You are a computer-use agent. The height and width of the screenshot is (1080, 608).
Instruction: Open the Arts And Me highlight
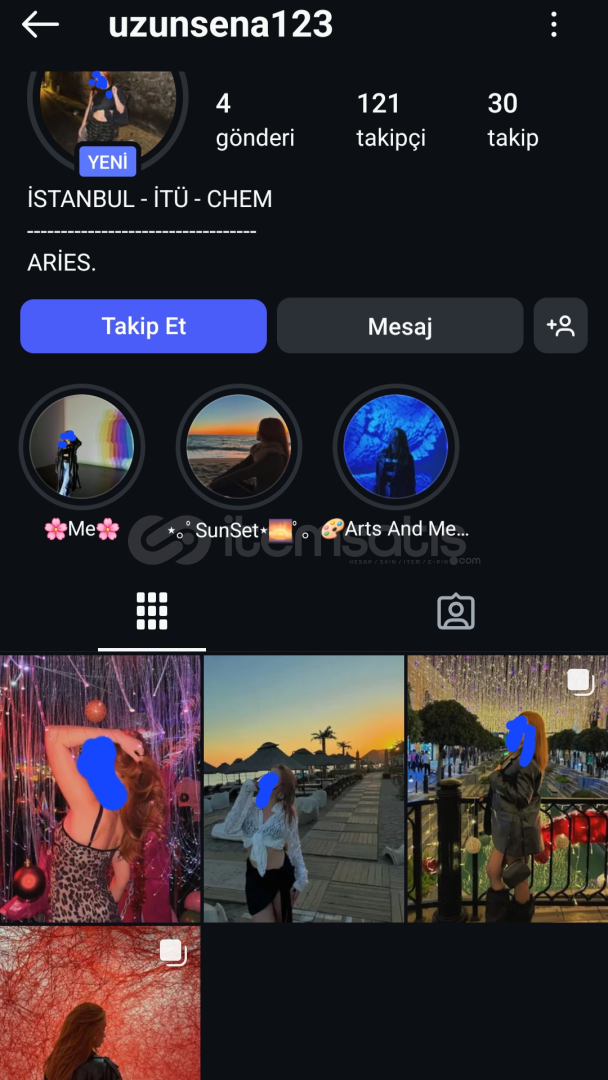click(396, 446)
